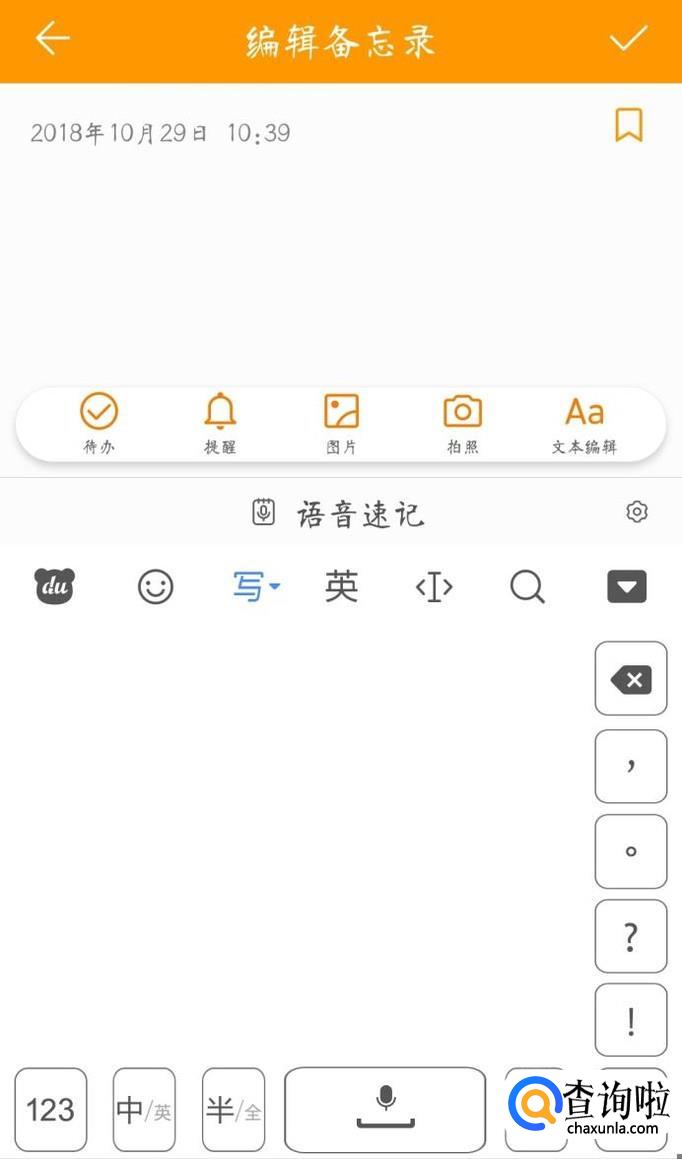
Task: Insert a 图片 picture
Action: [x=341, y=423]
